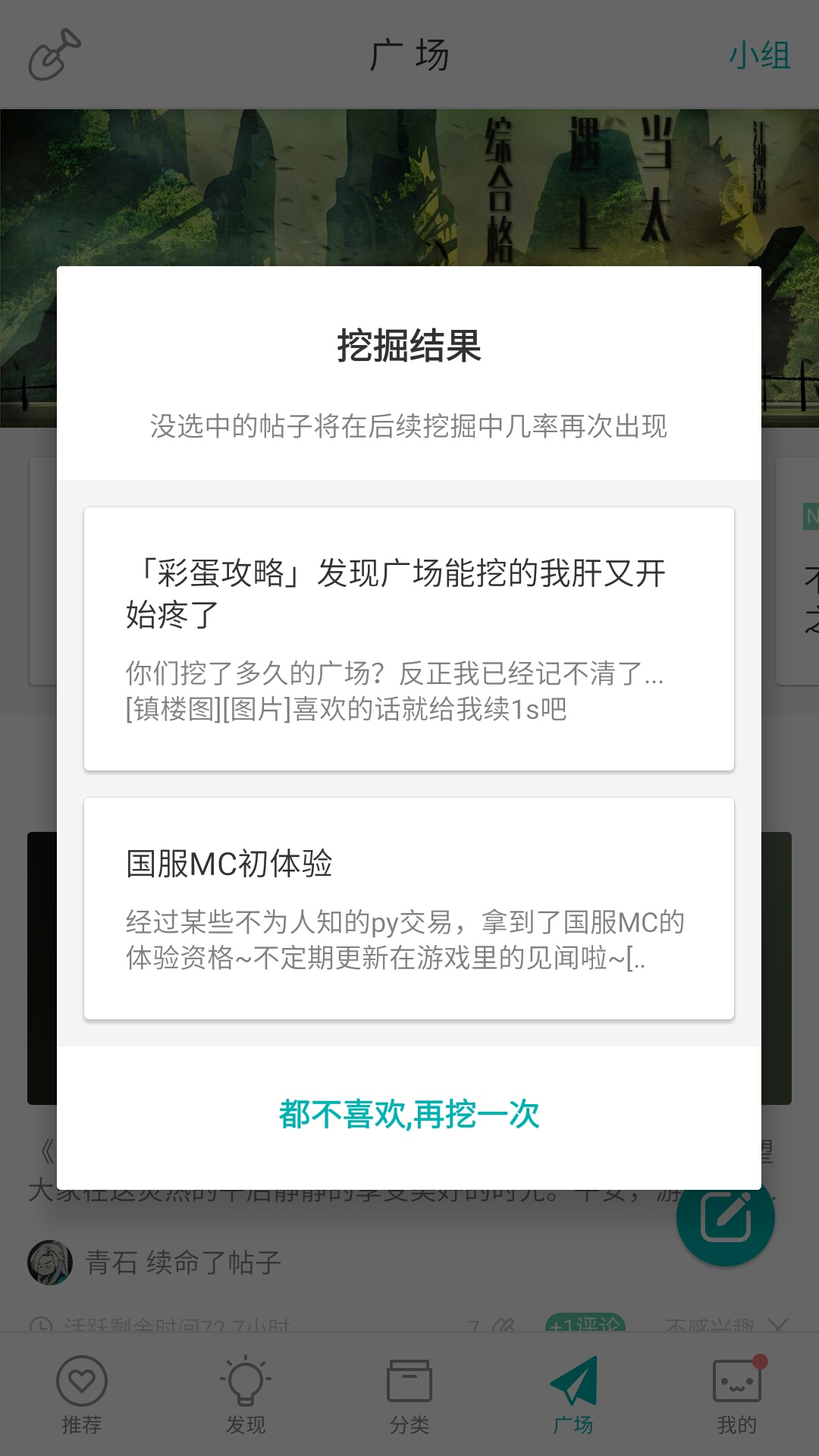Tap the 广场 title in the header
Screen dimensions: 819x1456
click(409, 53)
